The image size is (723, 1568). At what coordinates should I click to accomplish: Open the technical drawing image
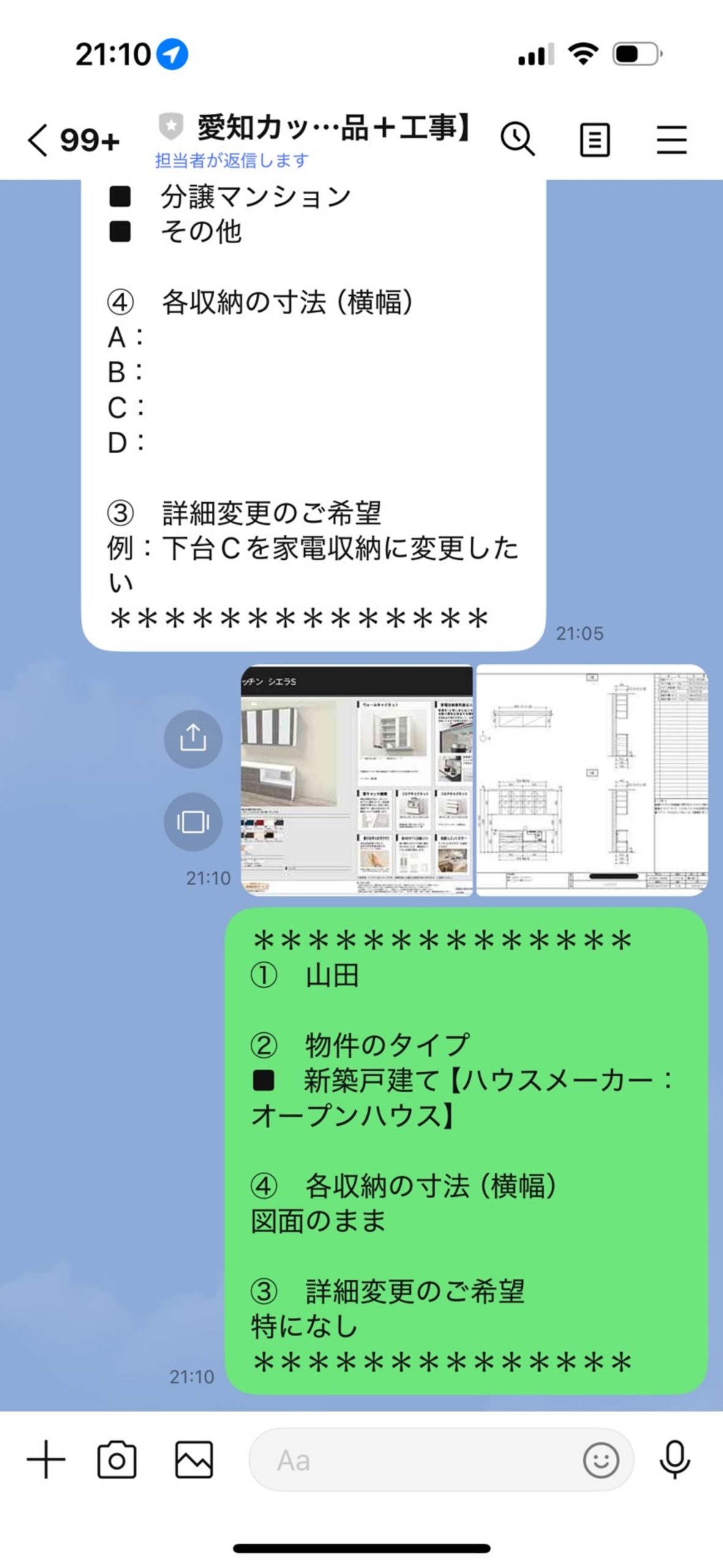click(591, 780)
